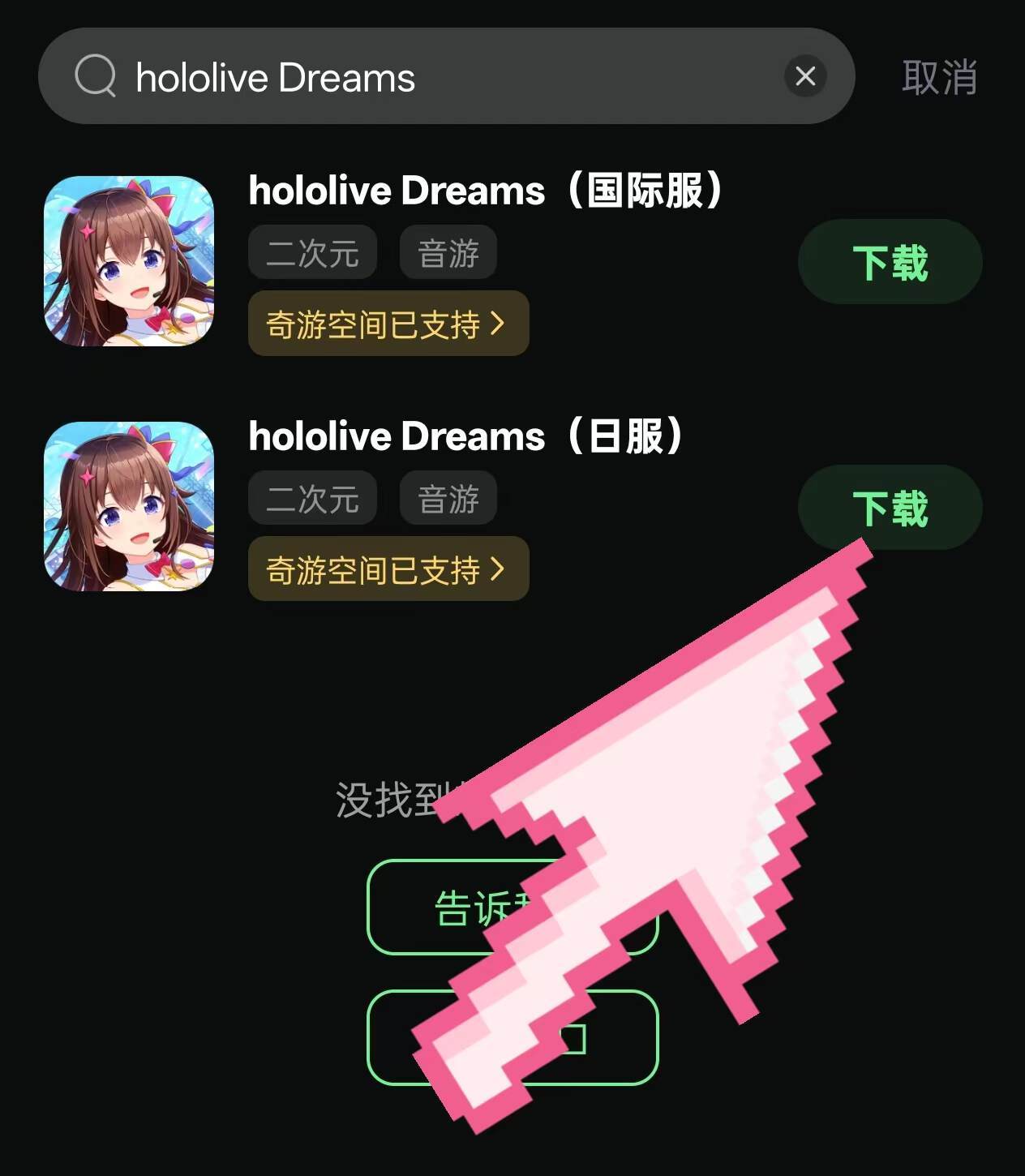Download hololive Dreams（日服）

tap(890, 508)
